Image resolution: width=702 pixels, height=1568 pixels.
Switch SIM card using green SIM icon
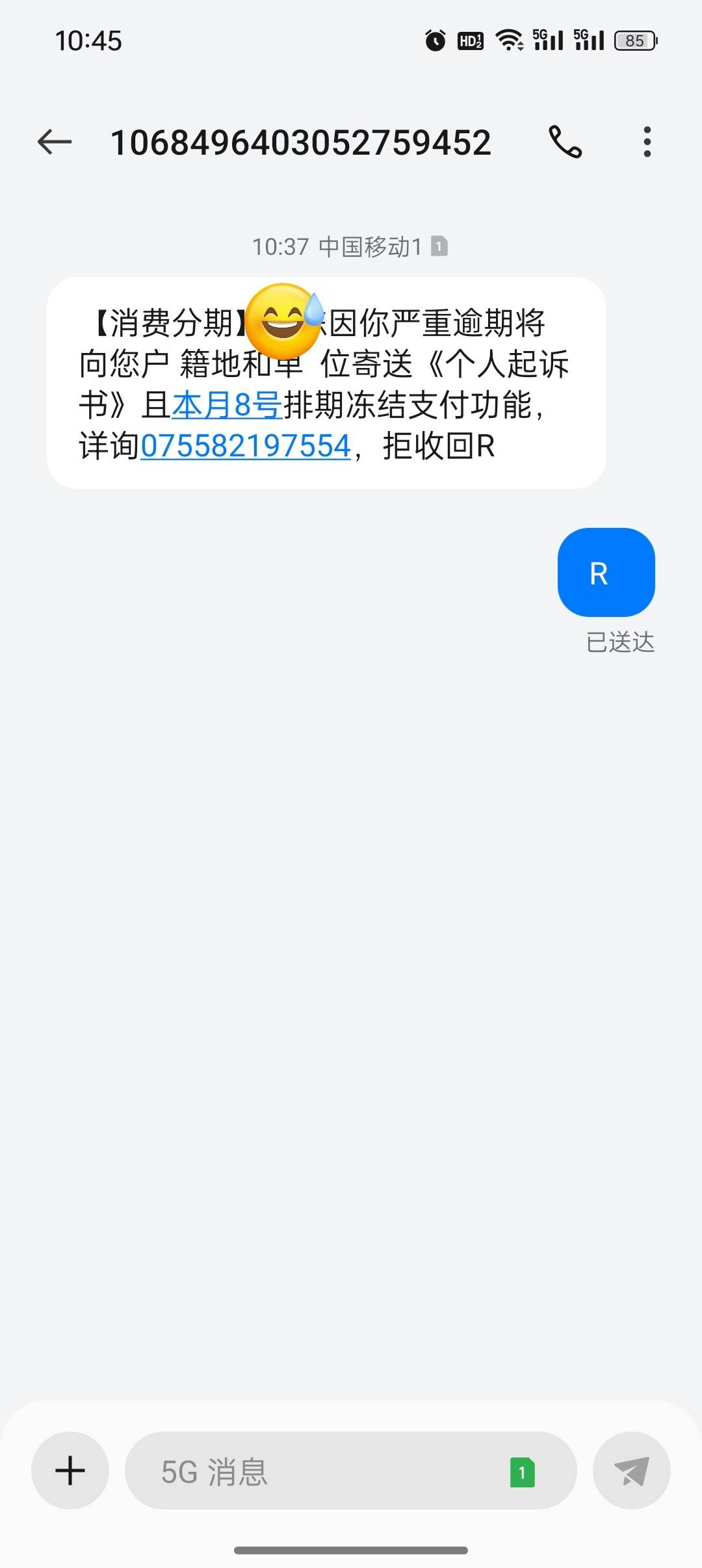click(x=522, y=1472)
